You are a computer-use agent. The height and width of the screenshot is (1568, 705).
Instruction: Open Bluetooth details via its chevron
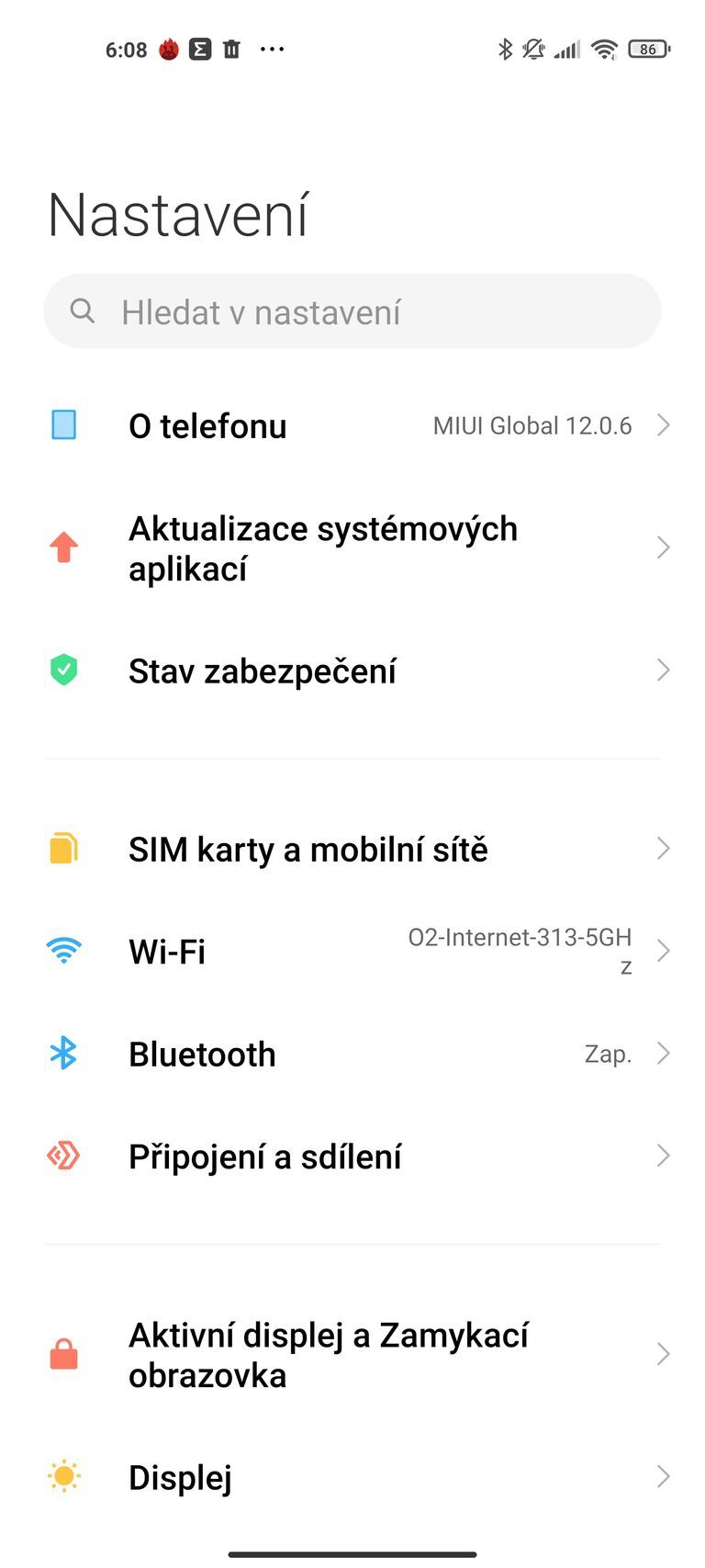pyautogui.click(x=663, y=1054)
